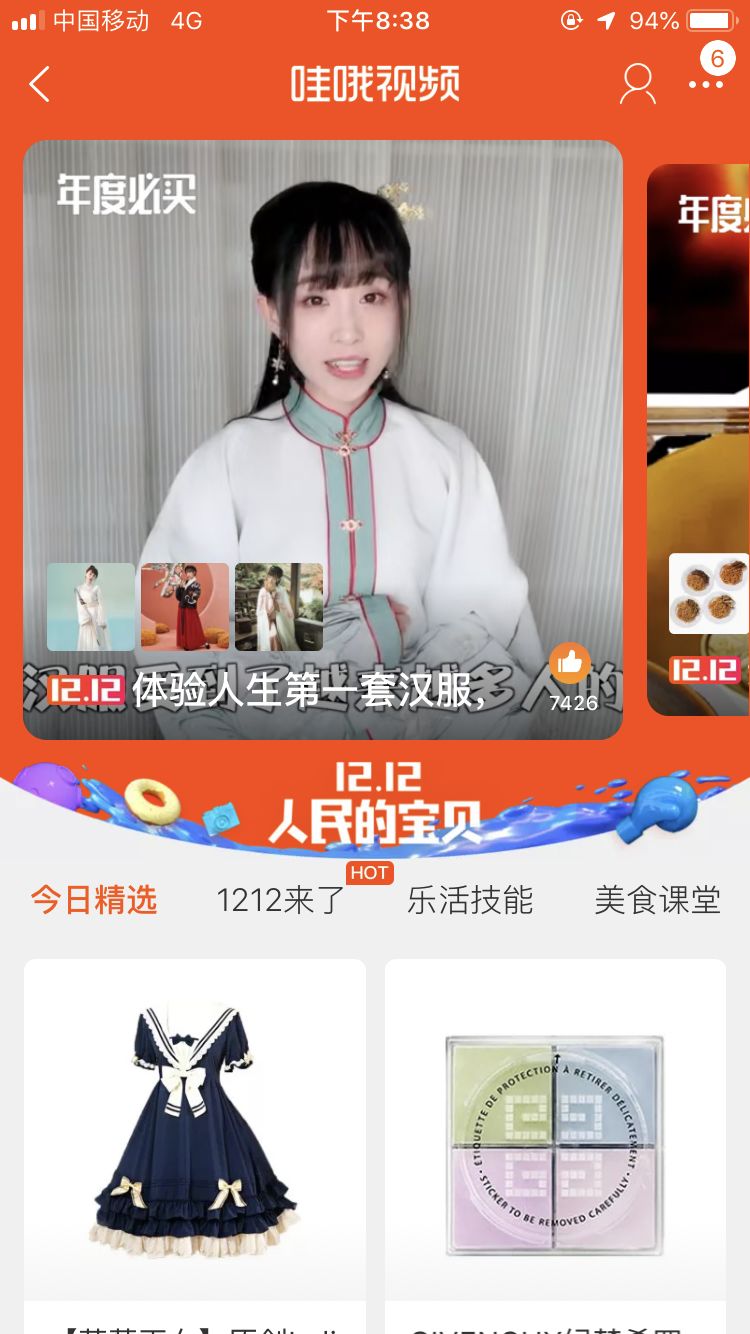750x1334 pixels.
Task: Switch to the 1212来了 tab
Action: pyautogui.click(x=280, y=900)
